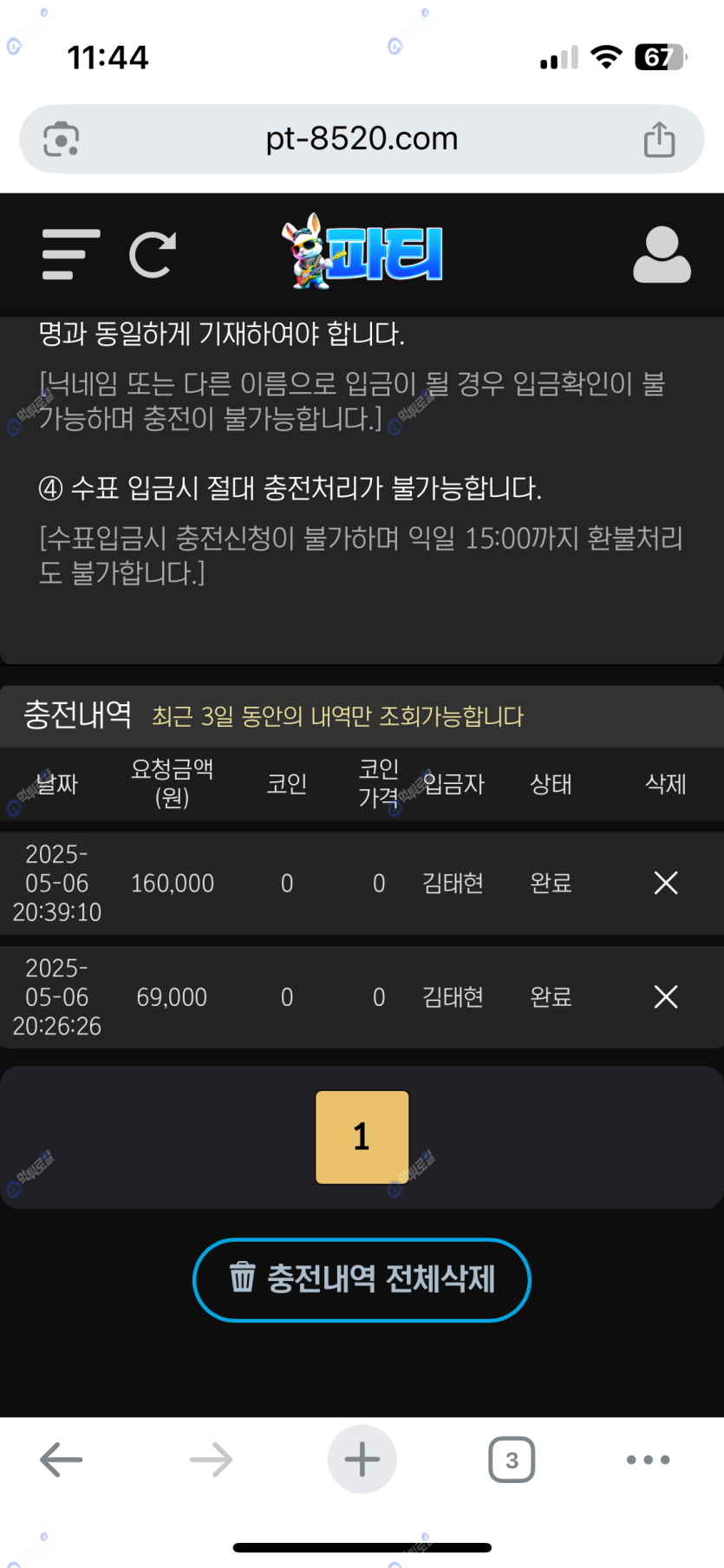Image resolution: width=724 pixels, height=1568 pixels.
Task: Open the camera search icon in address bar
Action: pyautogui.click(x=62, y=140)
